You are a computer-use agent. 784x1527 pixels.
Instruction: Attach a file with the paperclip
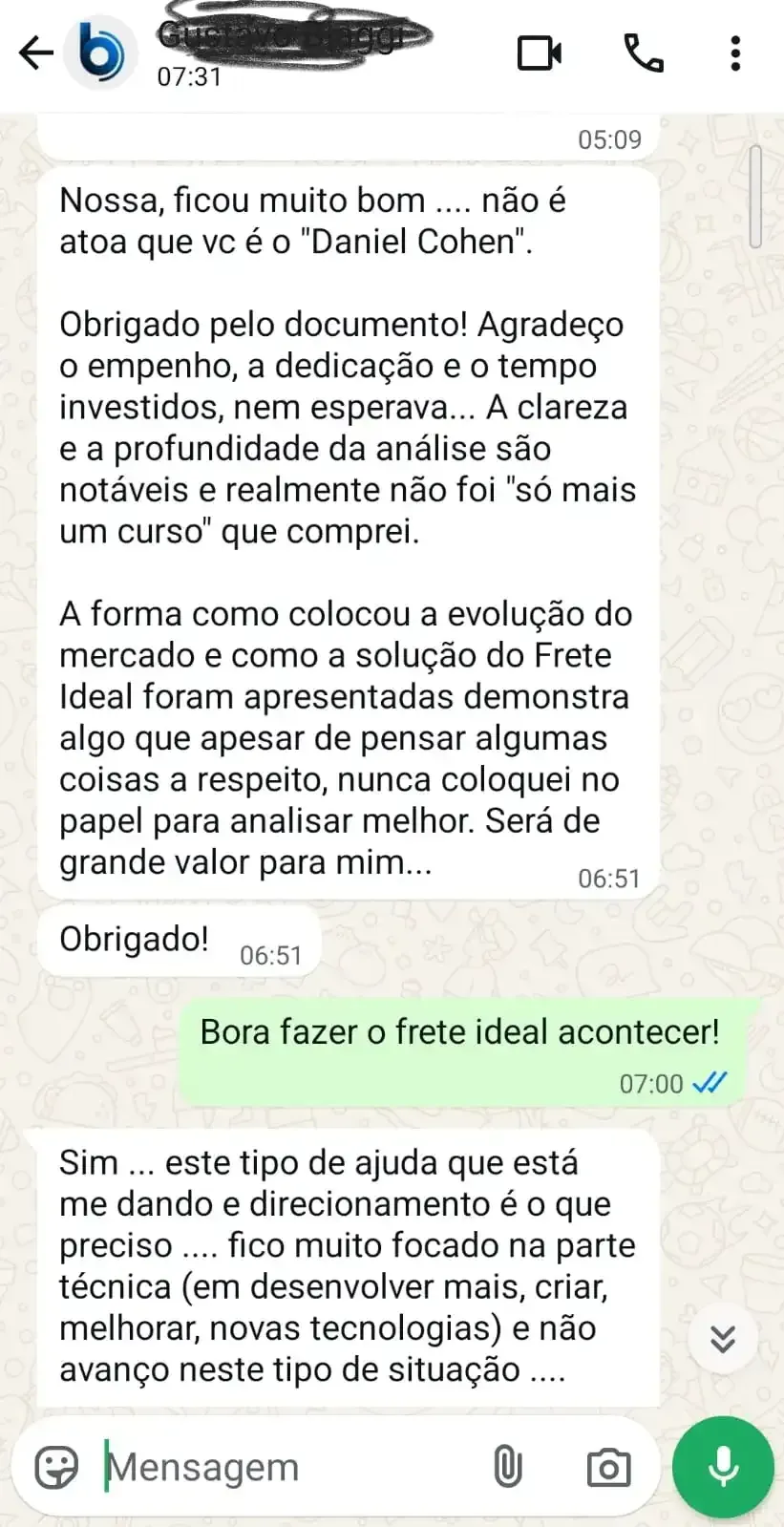point(508,1467)
